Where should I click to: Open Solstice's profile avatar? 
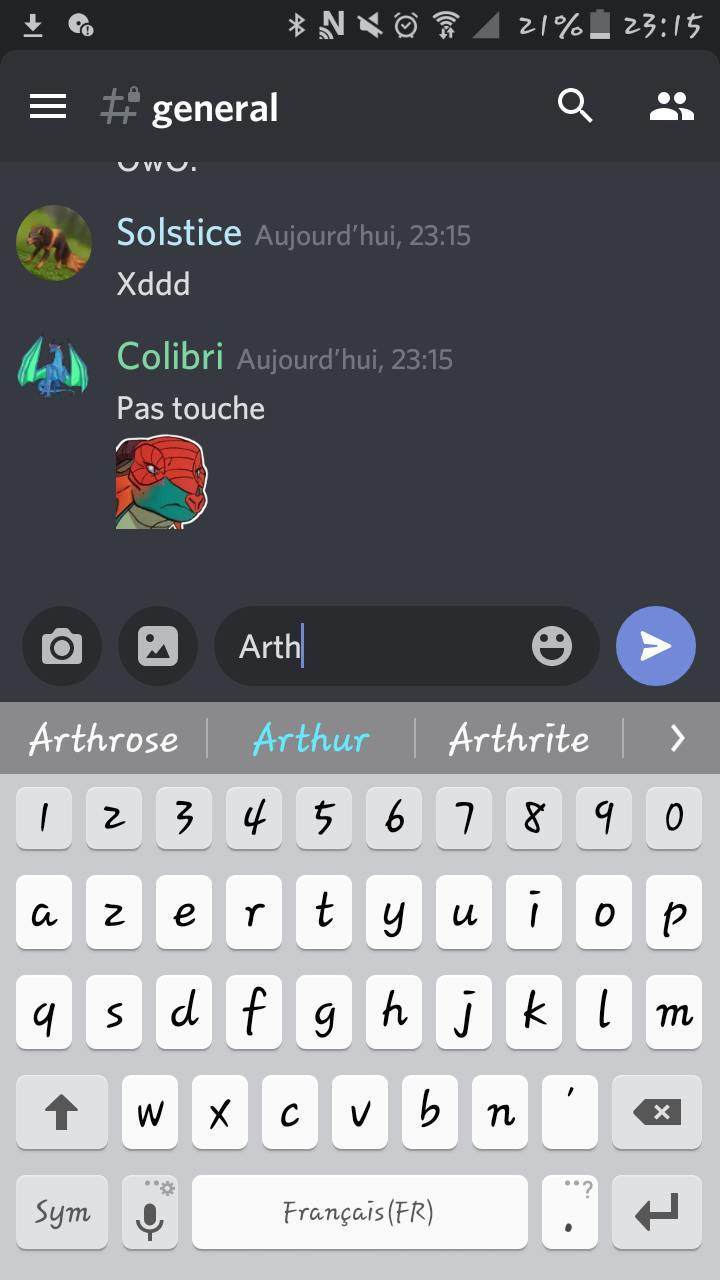(54, 243)
